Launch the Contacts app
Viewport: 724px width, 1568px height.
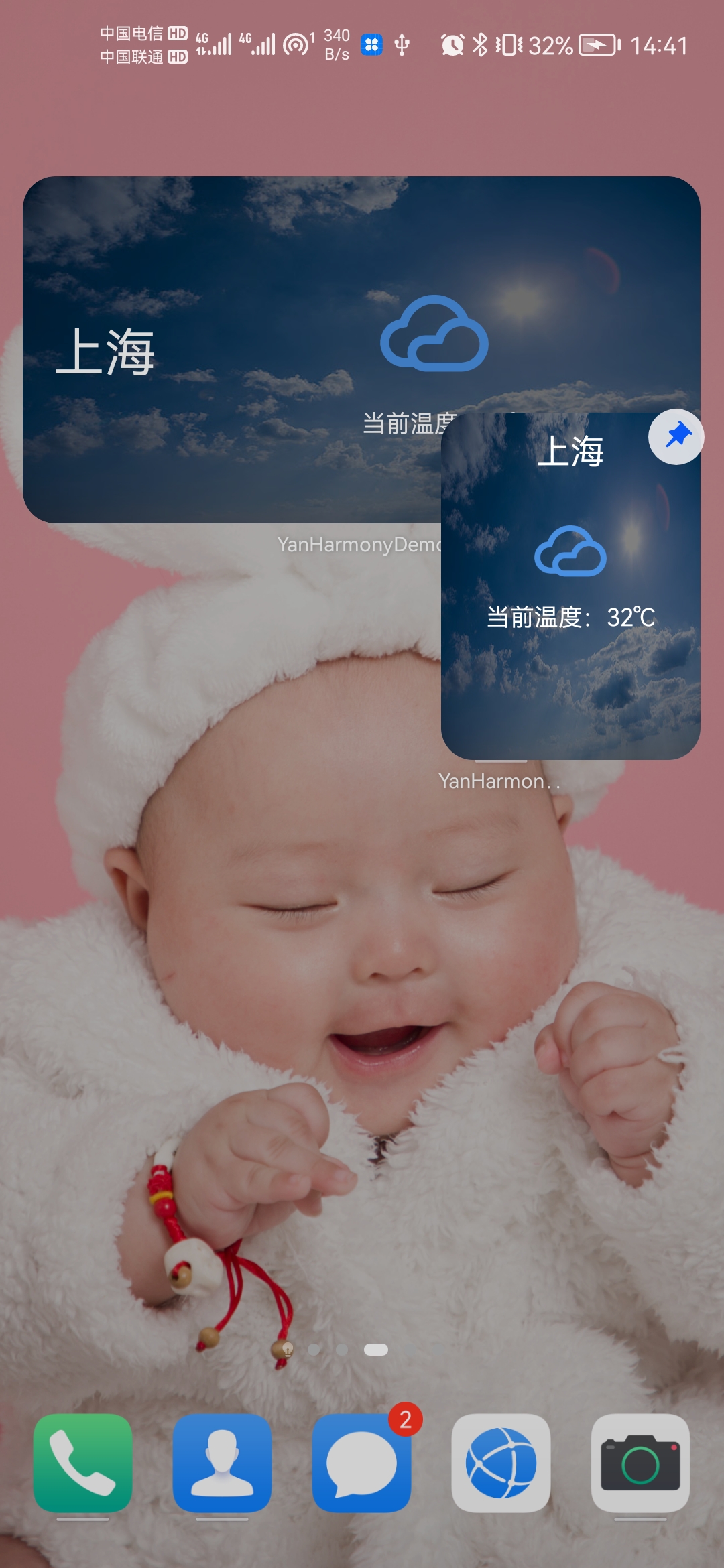222,1463
